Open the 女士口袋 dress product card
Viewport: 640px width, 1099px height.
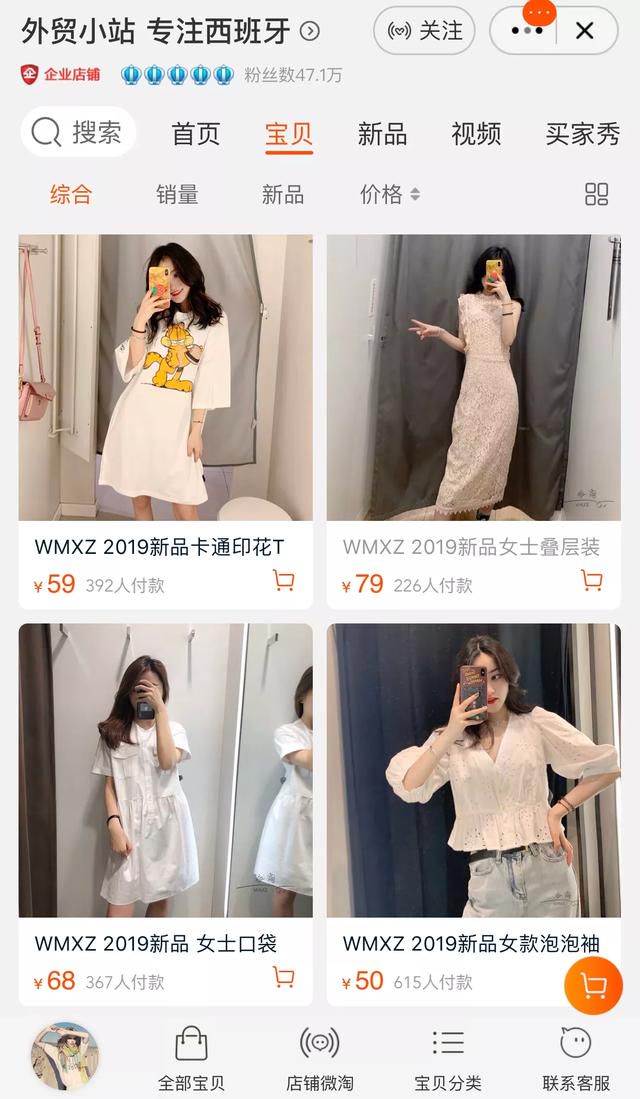tap(165, 790)
